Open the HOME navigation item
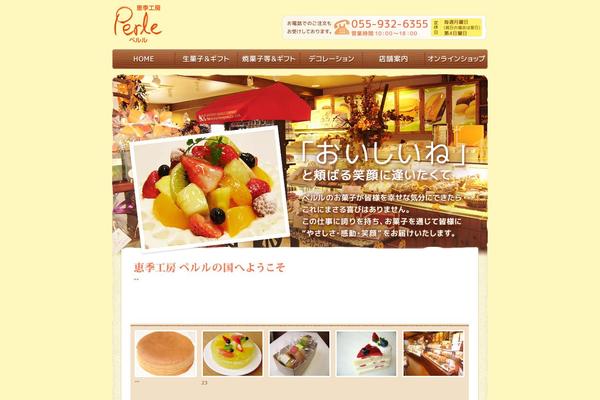The height and width of the screenshot is (400, 600). (x=143, y=59)
